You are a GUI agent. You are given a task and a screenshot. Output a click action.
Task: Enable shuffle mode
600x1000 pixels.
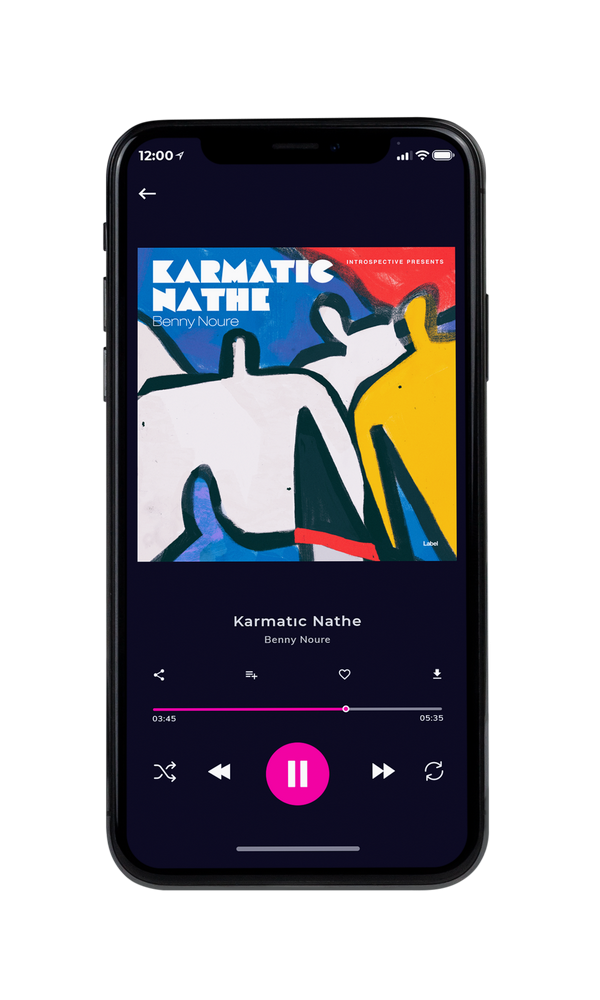pos(165,772)
